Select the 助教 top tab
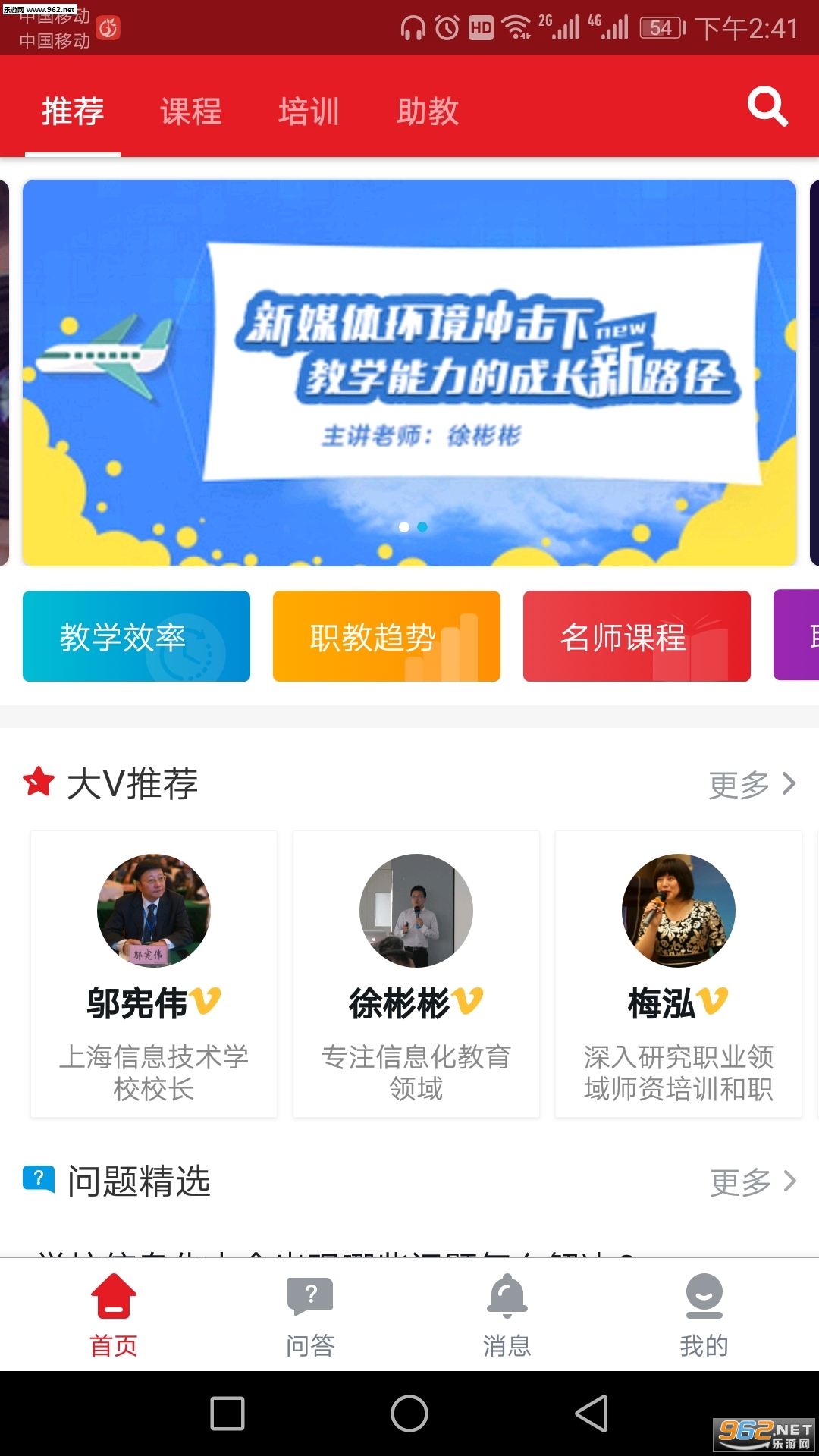 tap(428, 111)
